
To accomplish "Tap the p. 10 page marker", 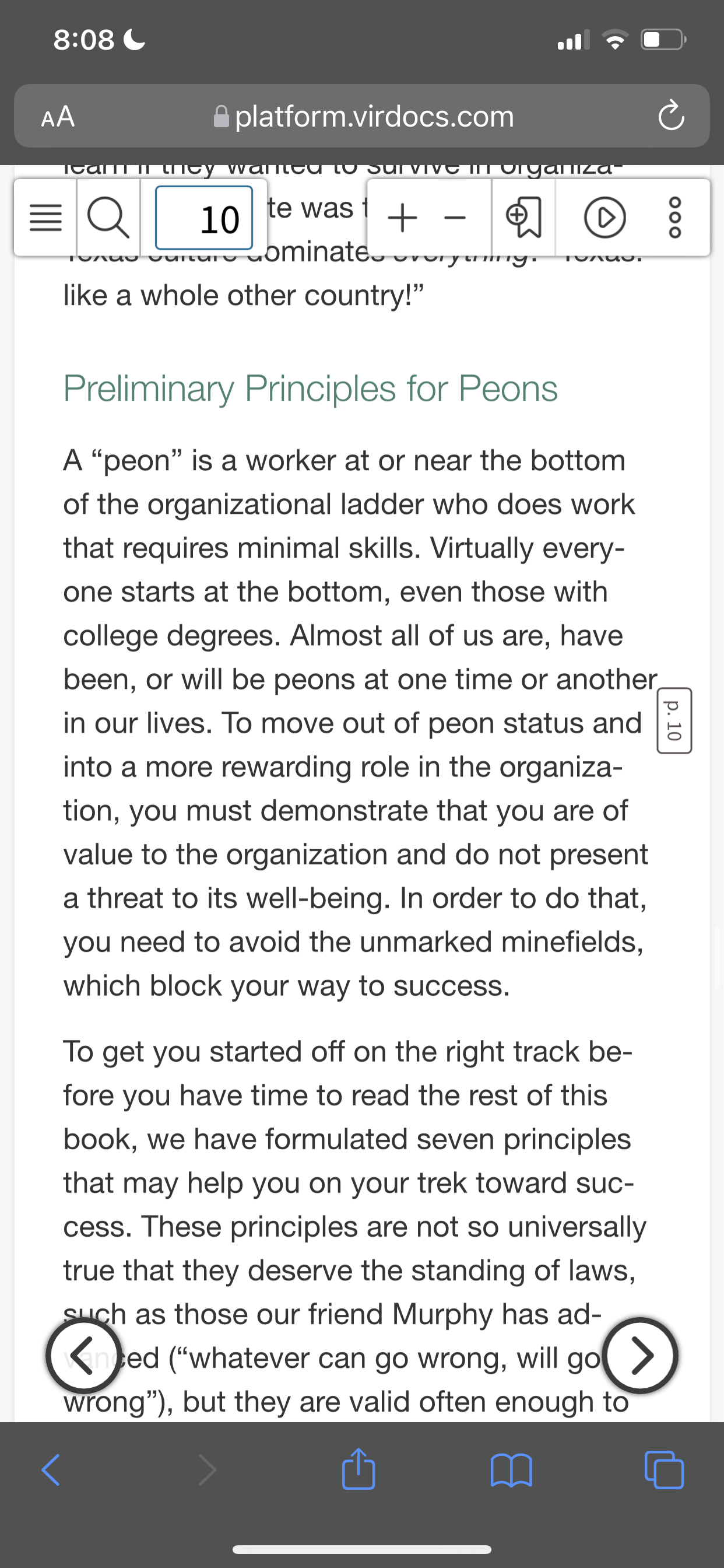I will point(674,720).
